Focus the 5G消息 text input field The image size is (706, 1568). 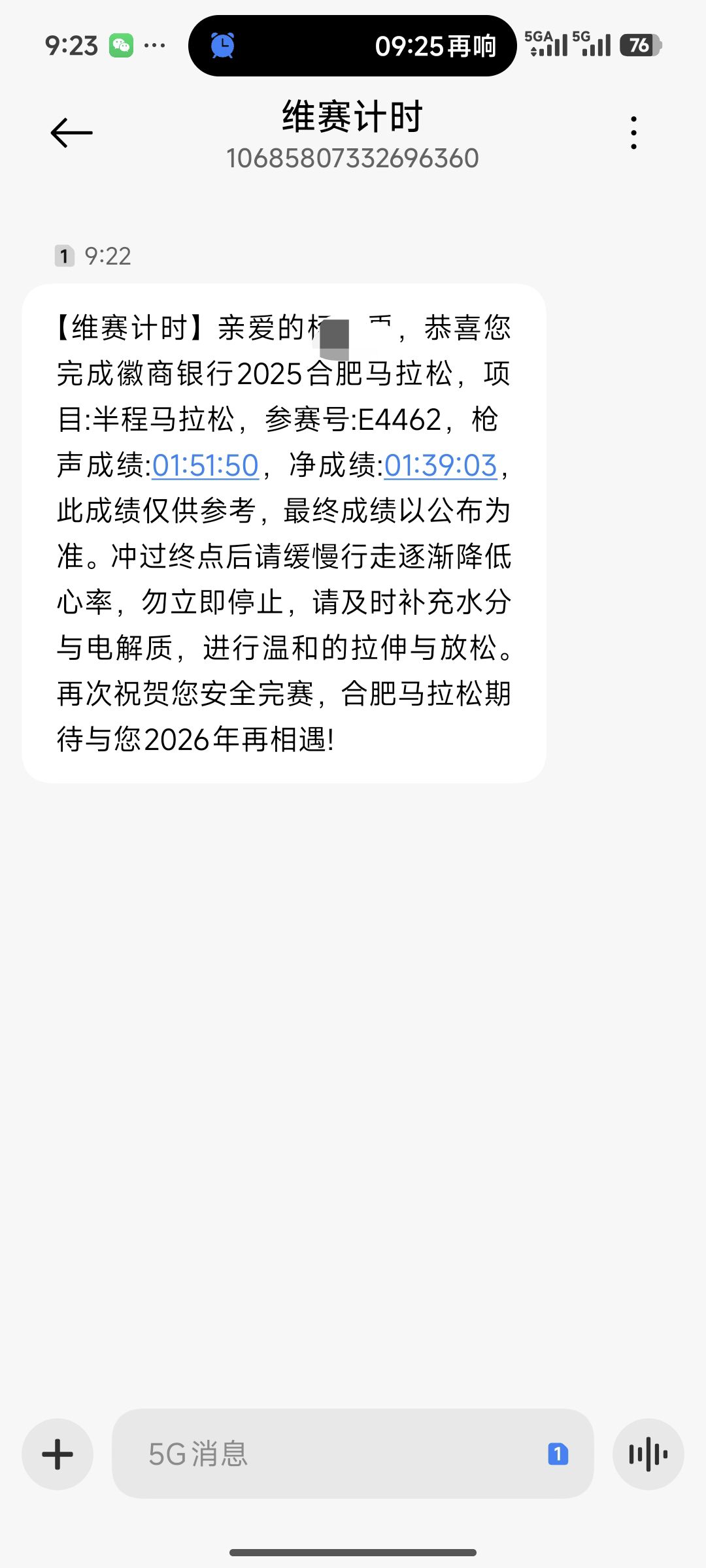[x=327, y=1454]
